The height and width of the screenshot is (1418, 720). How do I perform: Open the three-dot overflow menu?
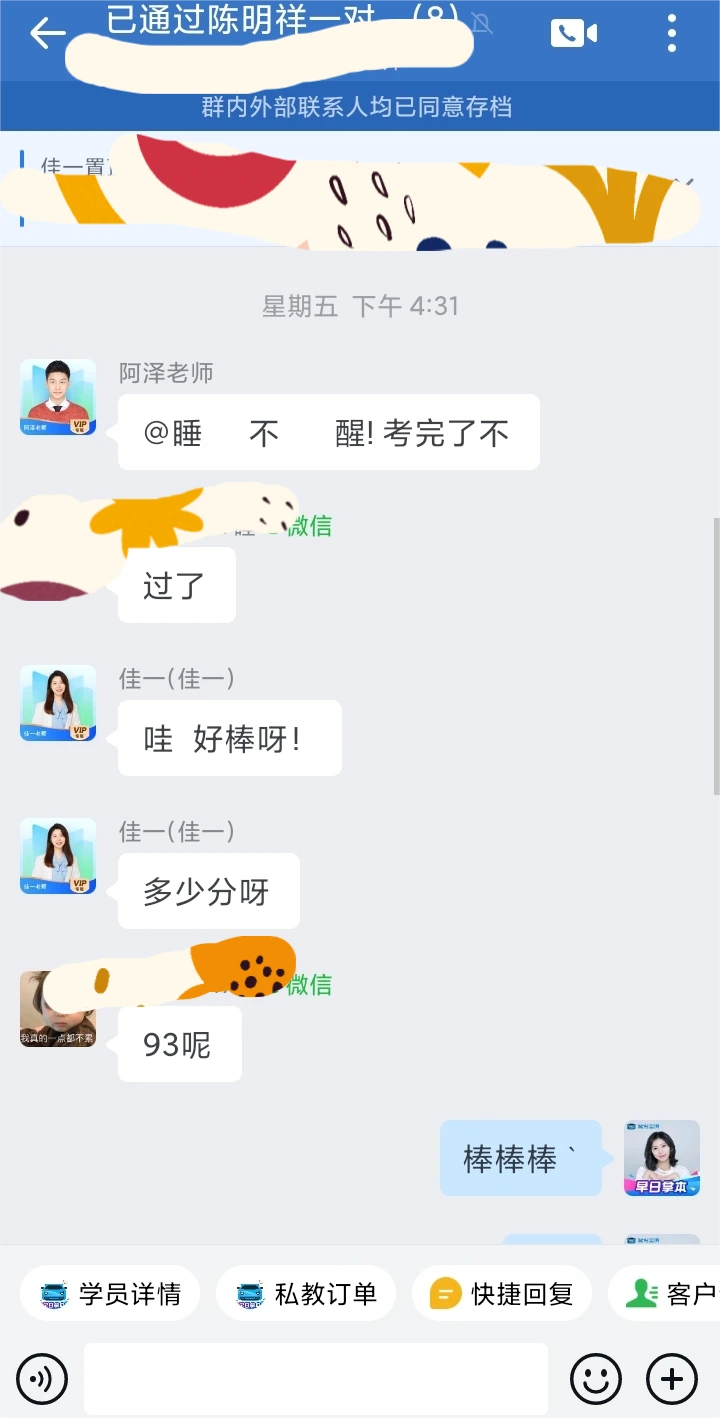[x=672, y=34]
